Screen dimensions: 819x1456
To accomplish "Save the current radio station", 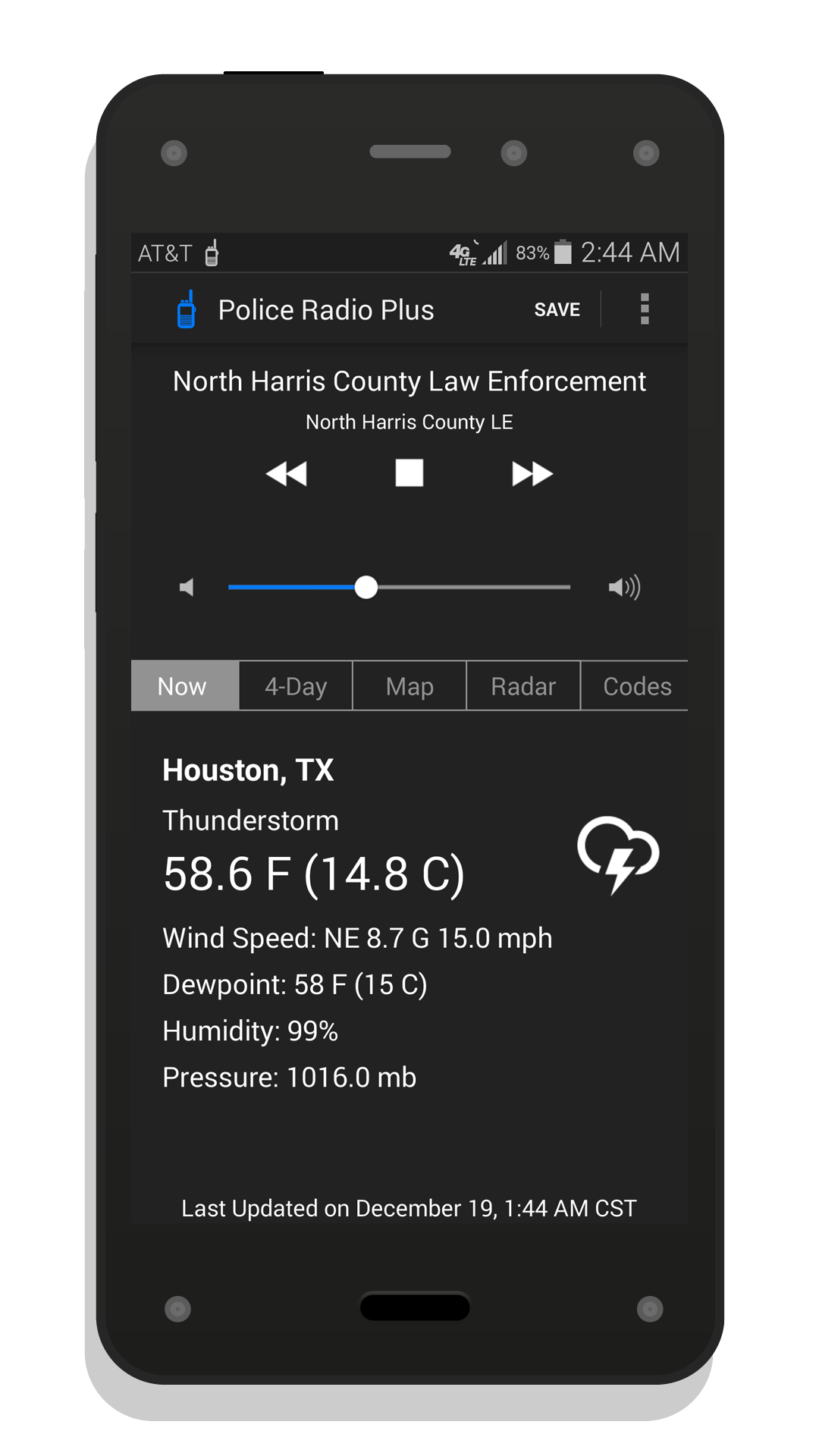I will point(556,309).
